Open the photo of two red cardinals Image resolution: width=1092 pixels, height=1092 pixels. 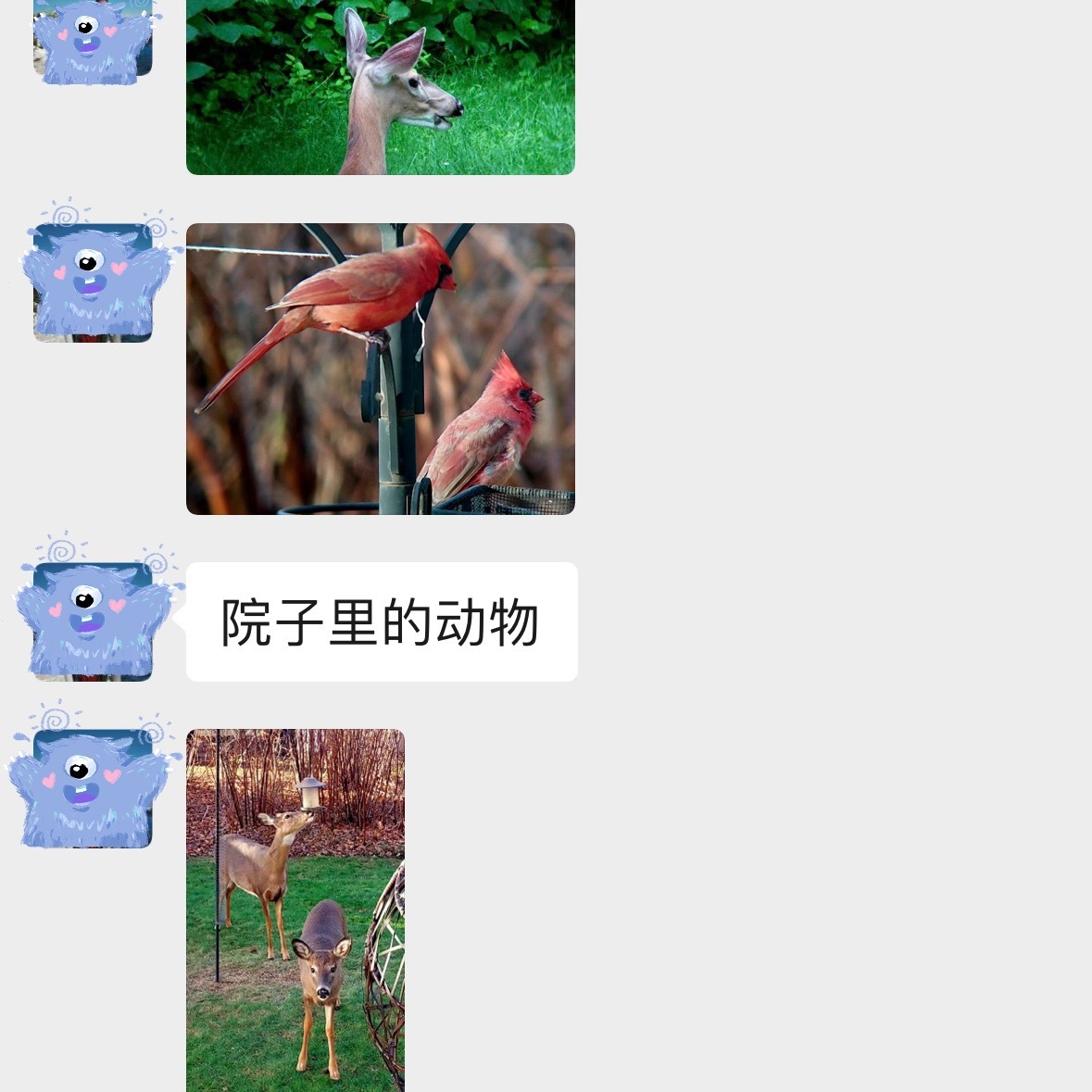click(x=380, y=369)
